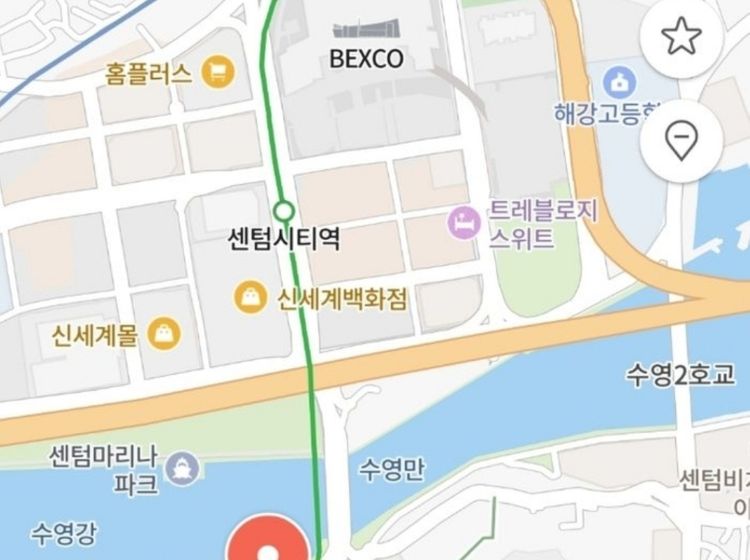Tap the location pin button

682,141
